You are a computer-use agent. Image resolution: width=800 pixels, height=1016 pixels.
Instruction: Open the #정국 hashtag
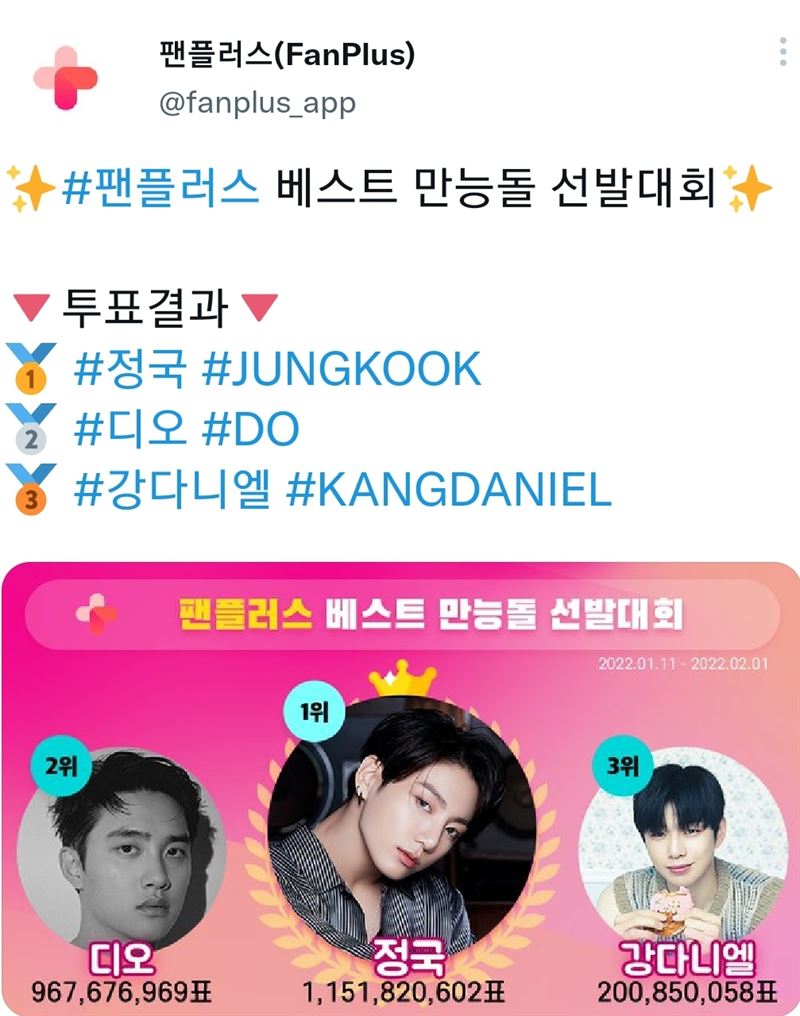[x=131, y=370]
